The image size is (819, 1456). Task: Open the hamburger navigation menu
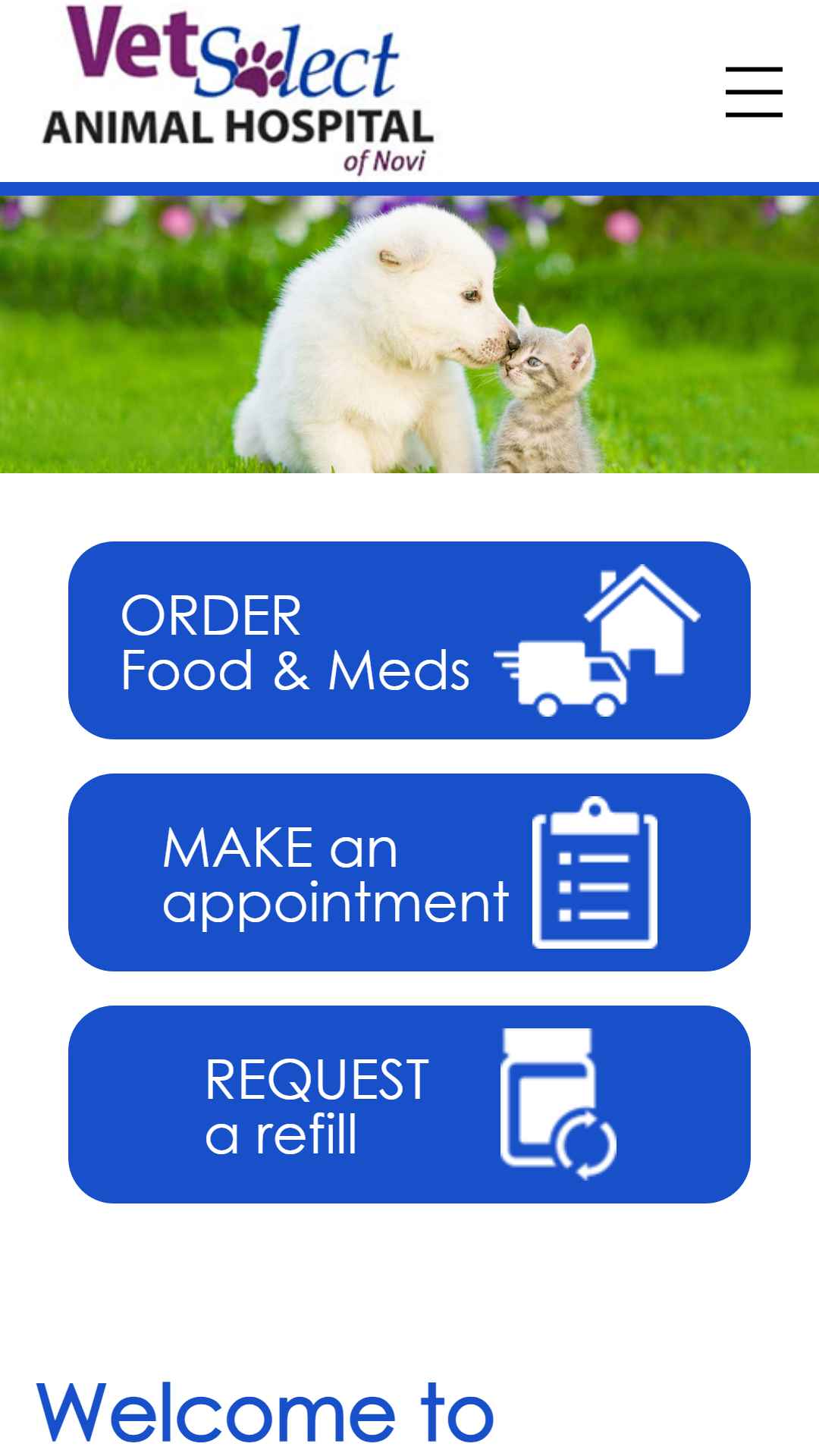pyautogui.click(x=754, y=92)
